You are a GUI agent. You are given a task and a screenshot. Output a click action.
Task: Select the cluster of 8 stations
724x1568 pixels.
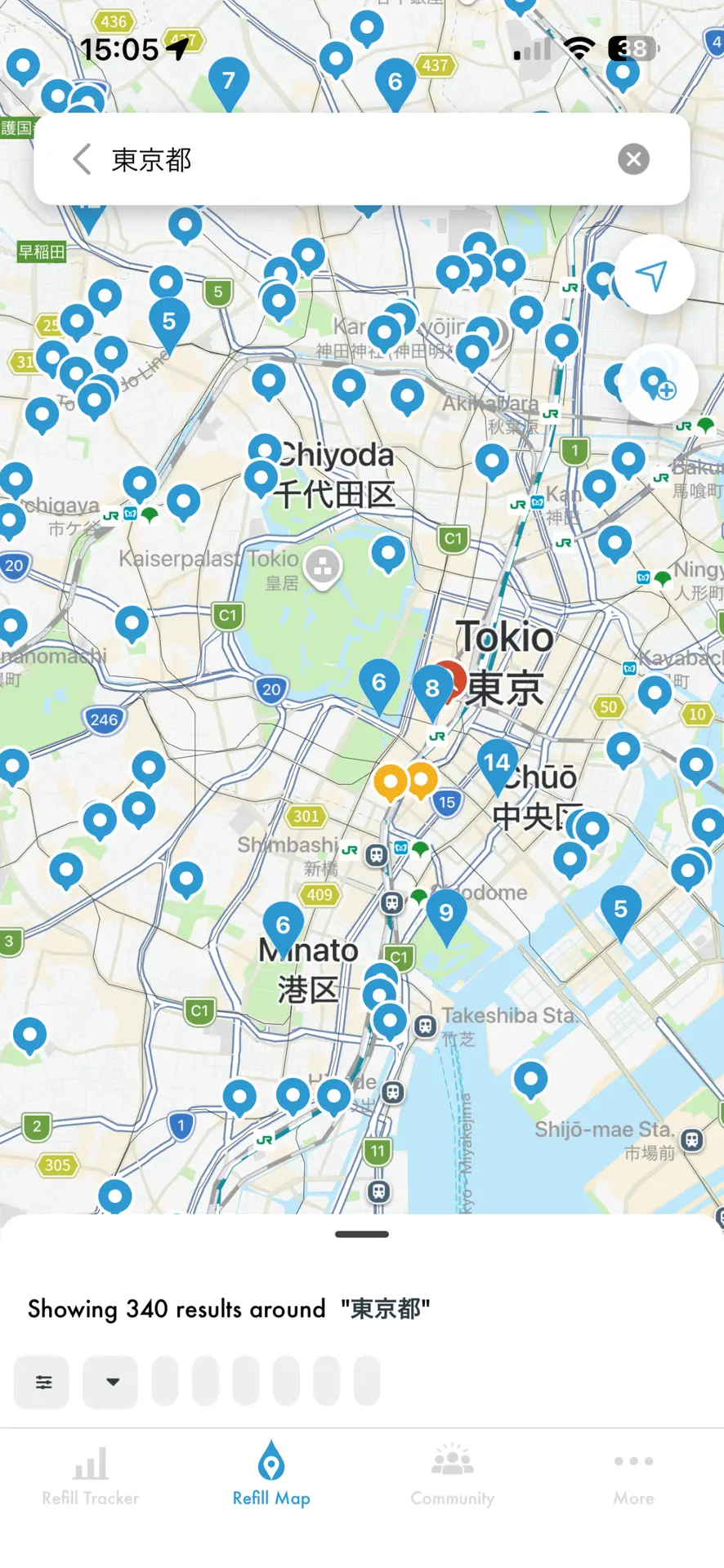tap(431, 688)
